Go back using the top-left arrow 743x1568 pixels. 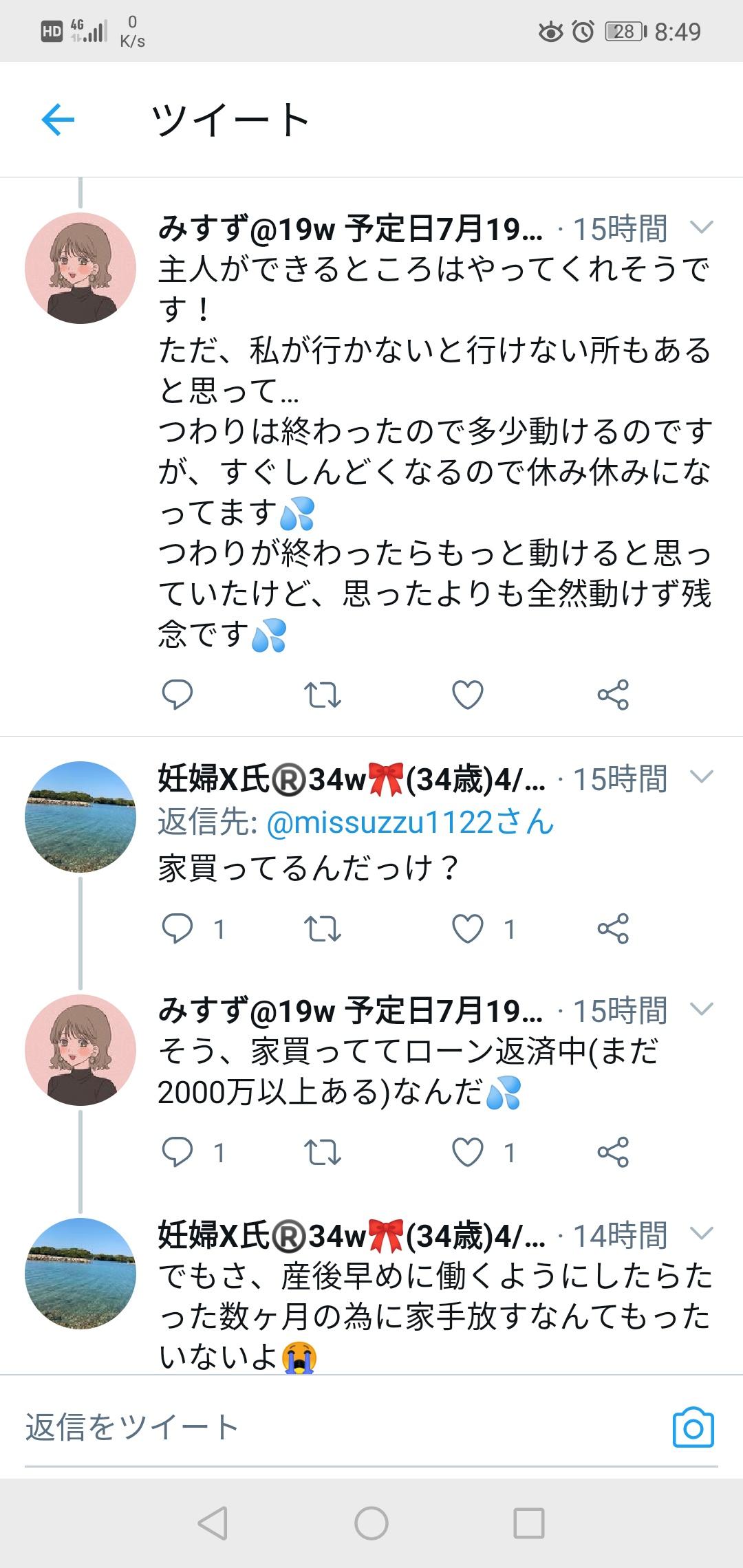[58, 120]
